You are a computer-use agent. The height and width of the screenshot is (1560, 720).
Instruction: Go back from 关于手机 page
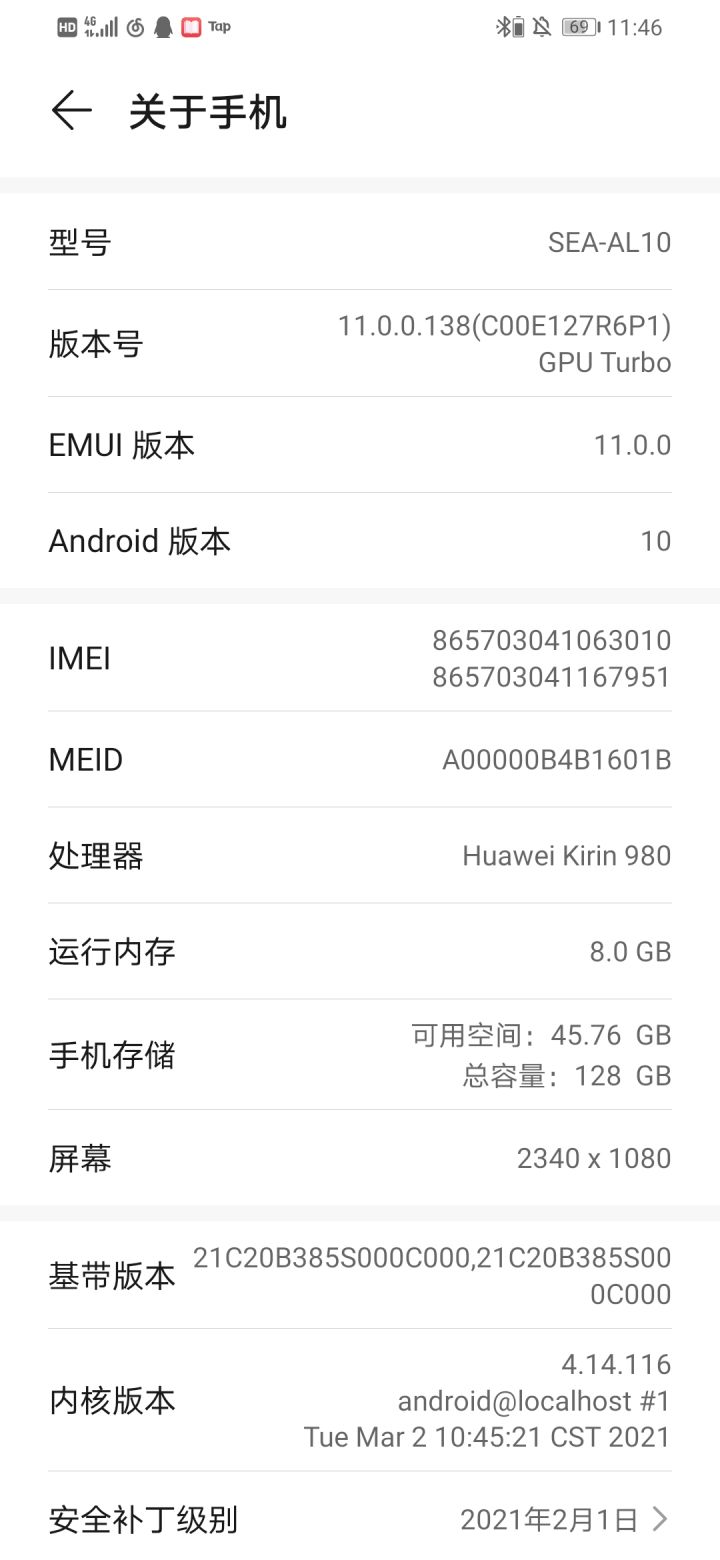tap(71, 110)
